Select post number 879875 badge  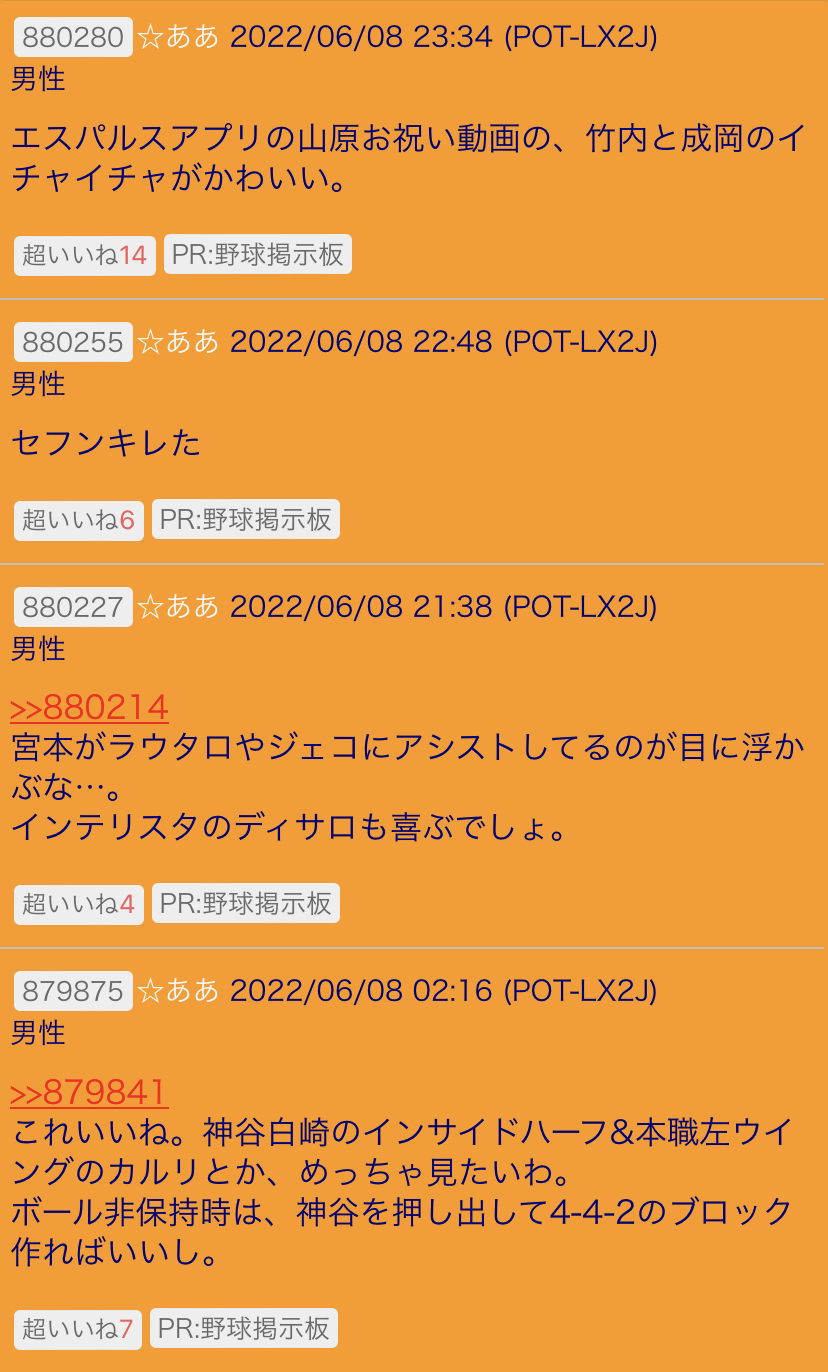pos(73,991)
